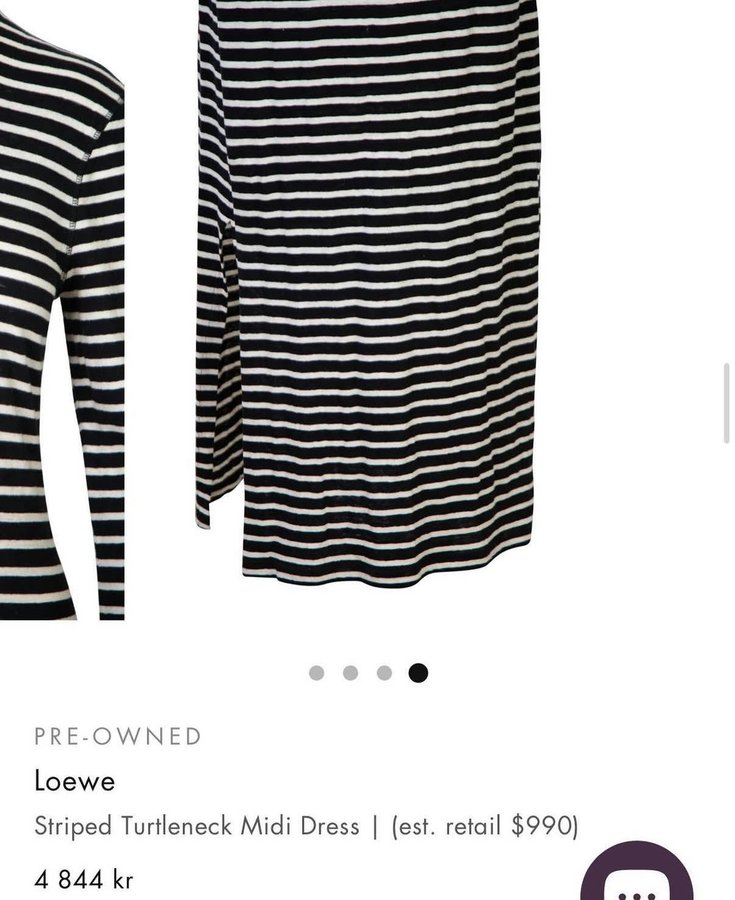This screenshot has height=900, width=735.
Task: Go to the third carousel dot
Action: click(384, 673)
